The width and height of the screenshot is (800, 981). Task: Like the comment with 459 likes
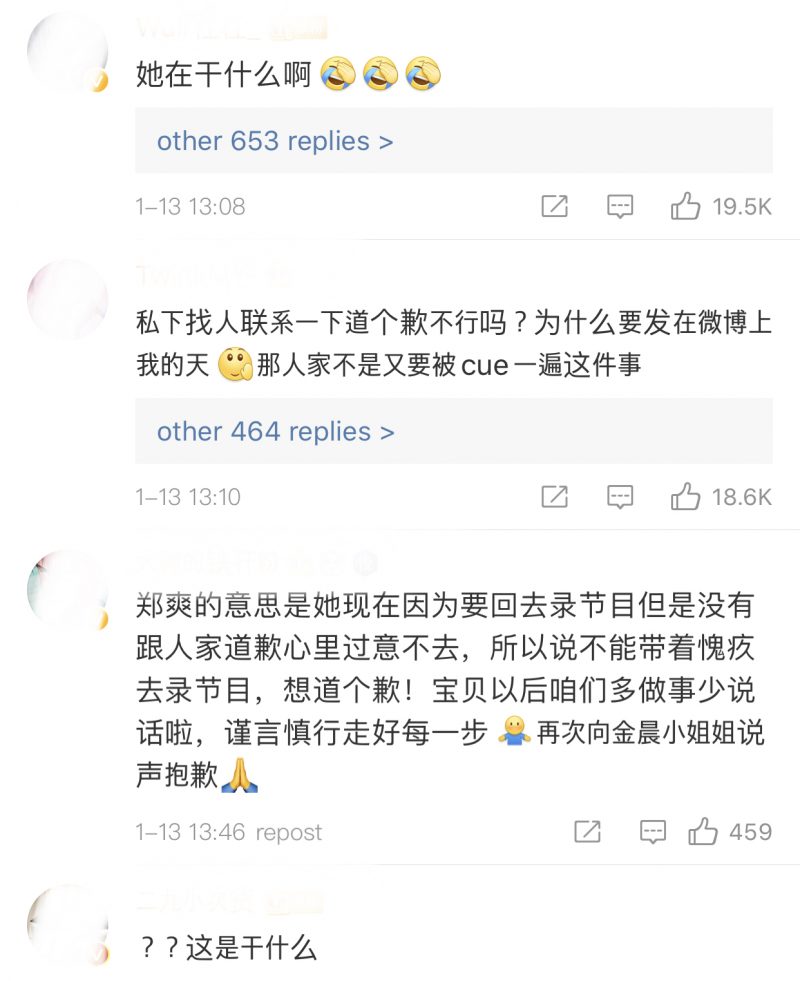703,832
